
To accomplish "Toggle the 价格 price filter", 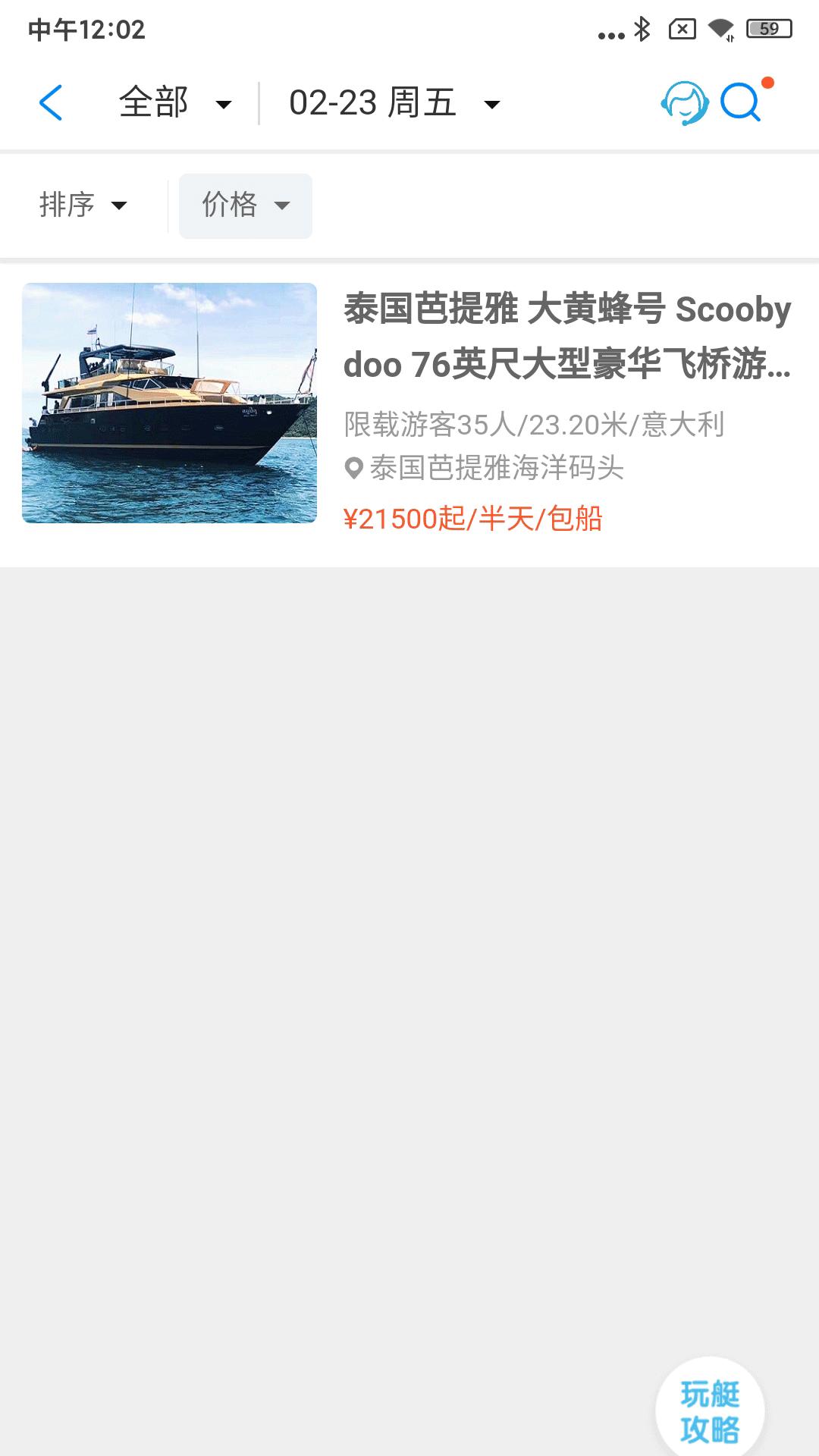I will [244, 205].
